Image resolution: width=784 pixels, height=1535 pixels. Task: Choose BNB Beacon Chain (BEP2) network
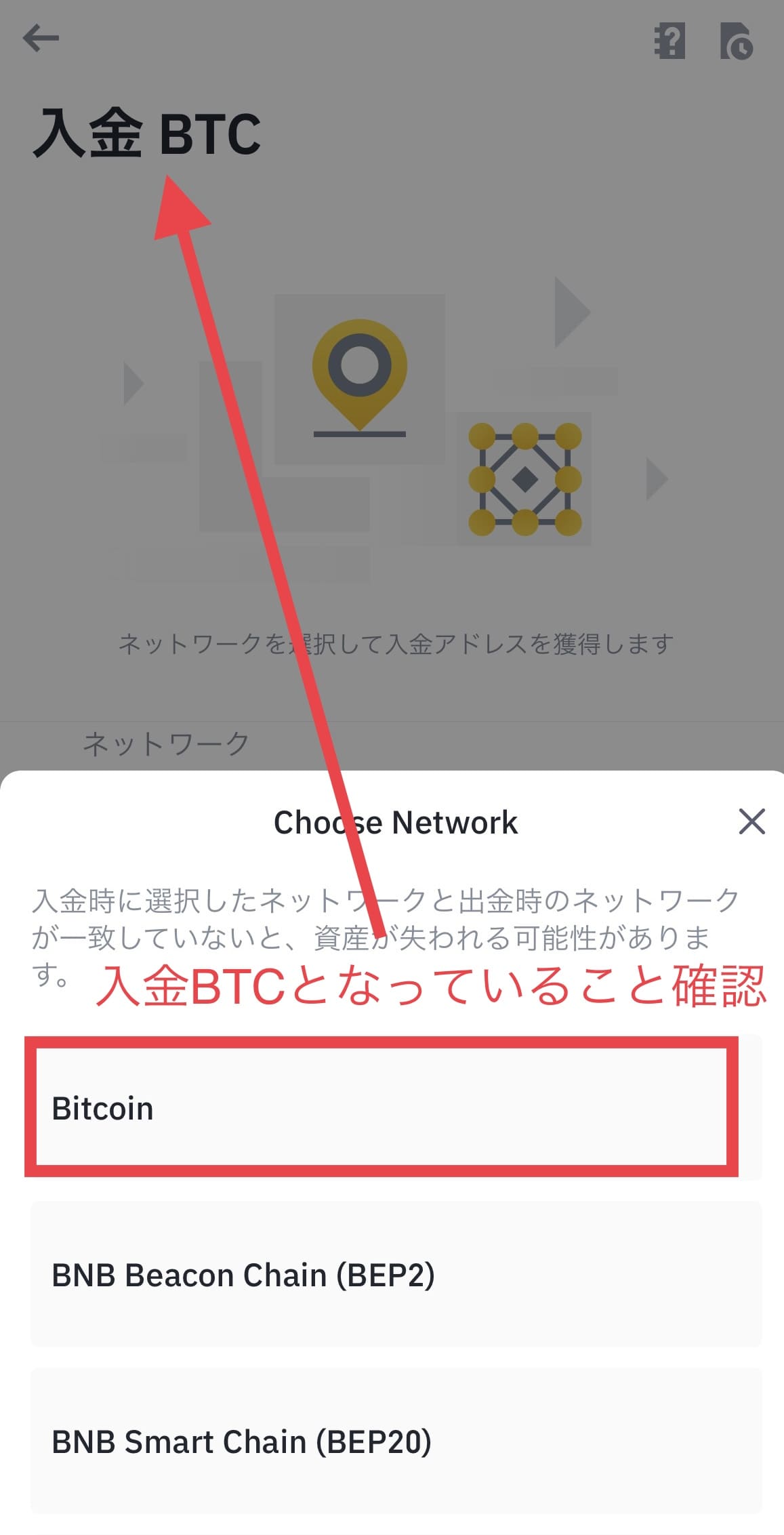(396, 1275)
